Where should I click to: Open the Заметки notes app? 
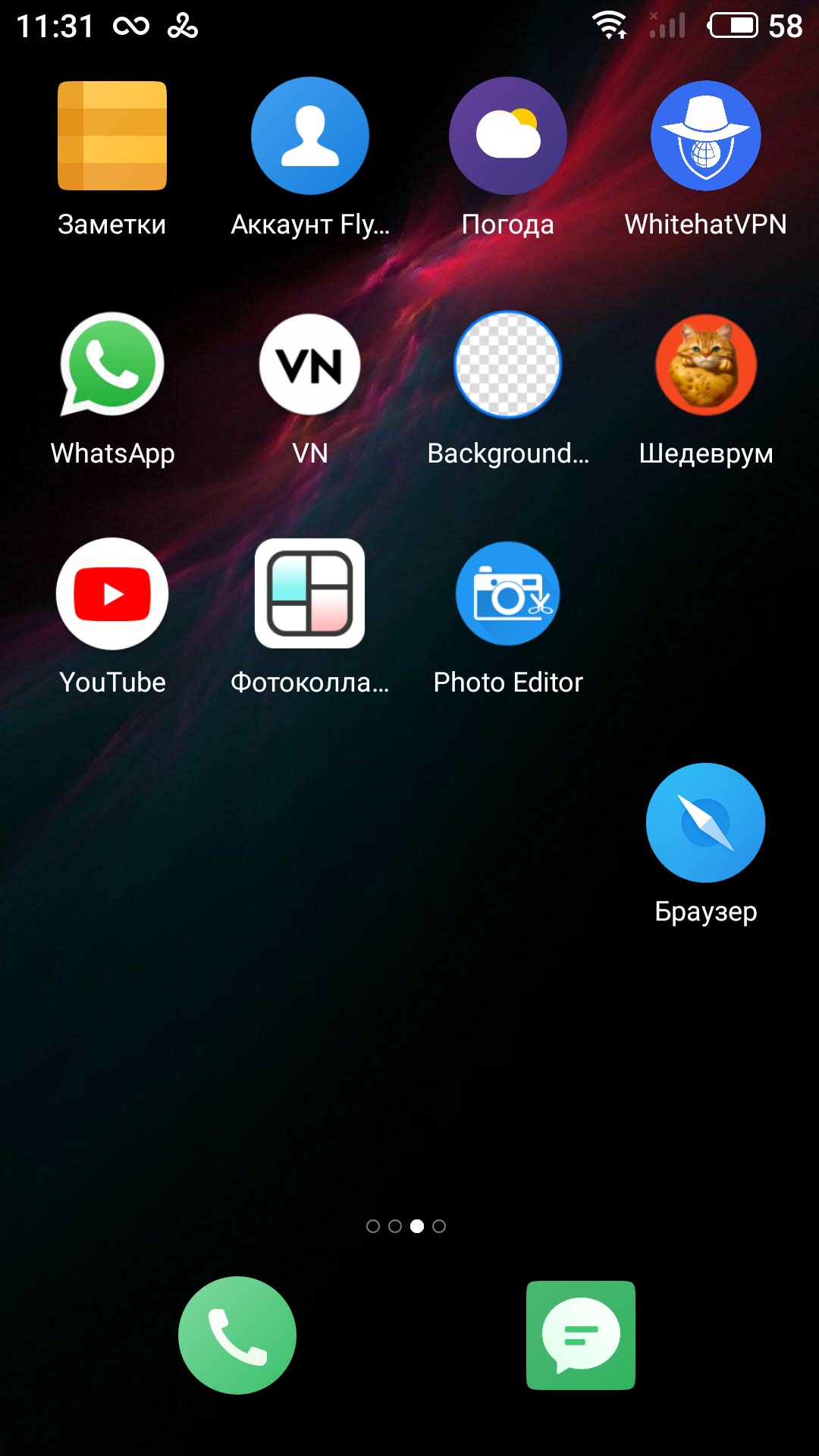click(x=112, y=136)
